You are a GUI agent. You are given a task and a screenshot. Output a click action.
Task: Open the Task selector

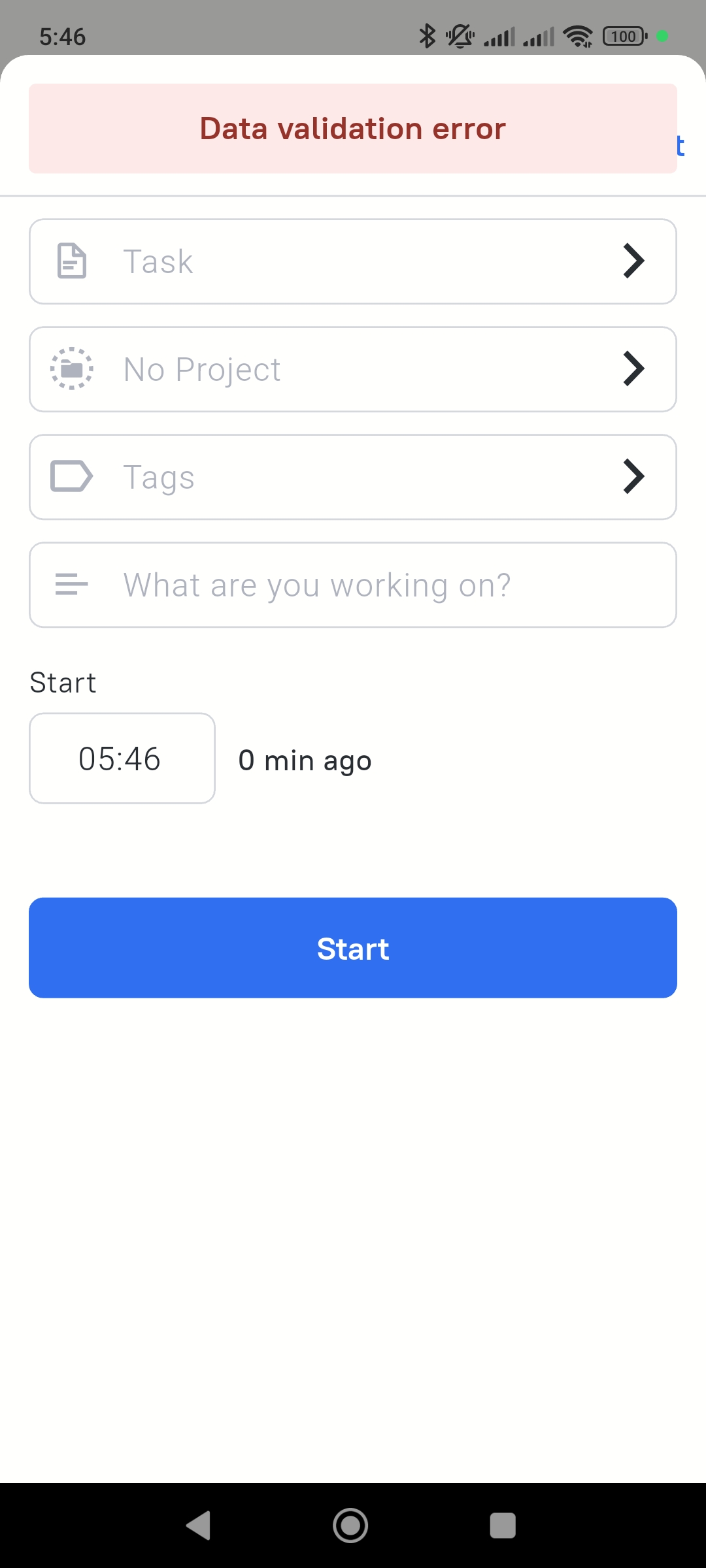(353, 261)
